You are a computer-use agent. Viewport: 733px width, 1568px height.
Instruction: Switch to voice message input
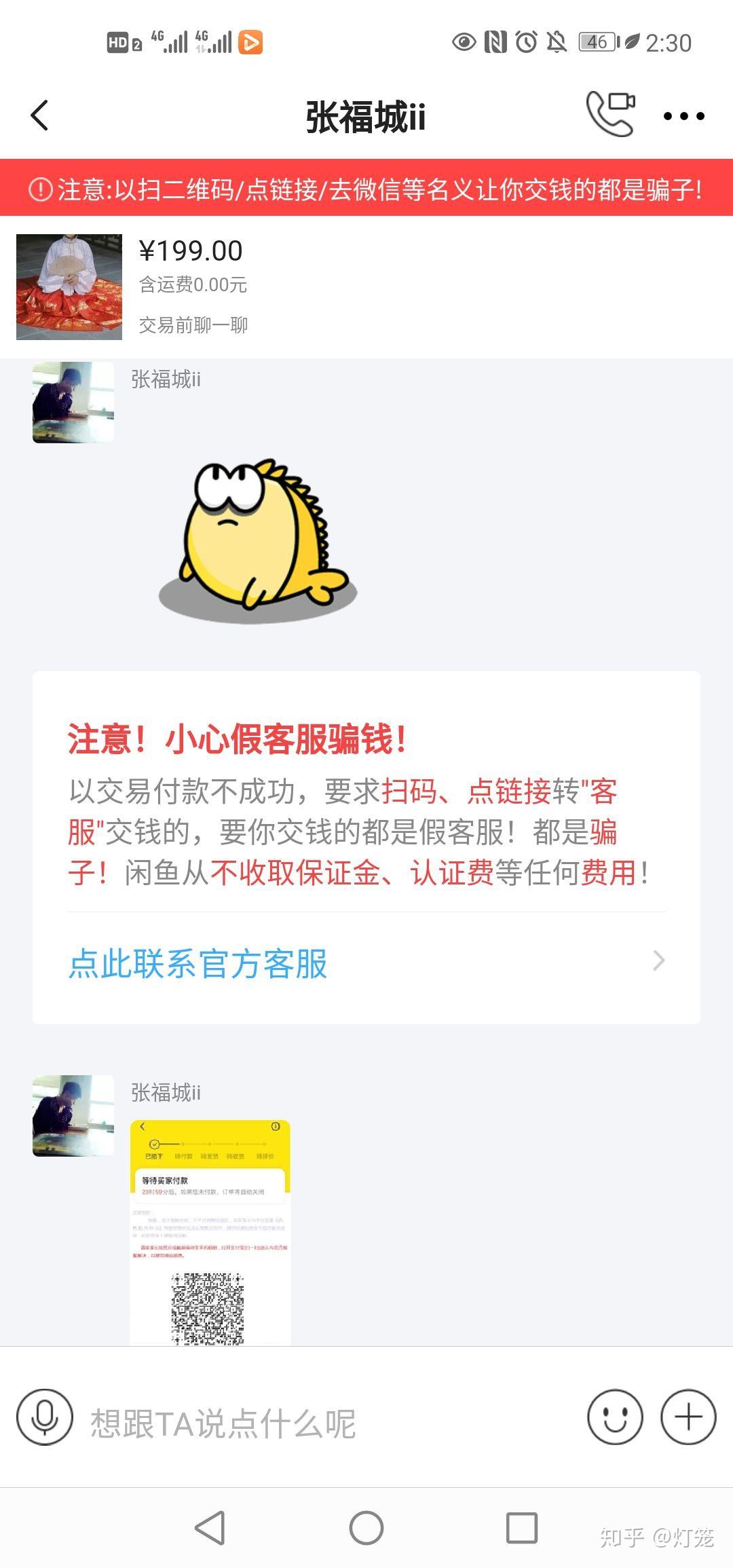click(x=45, y=1417)
